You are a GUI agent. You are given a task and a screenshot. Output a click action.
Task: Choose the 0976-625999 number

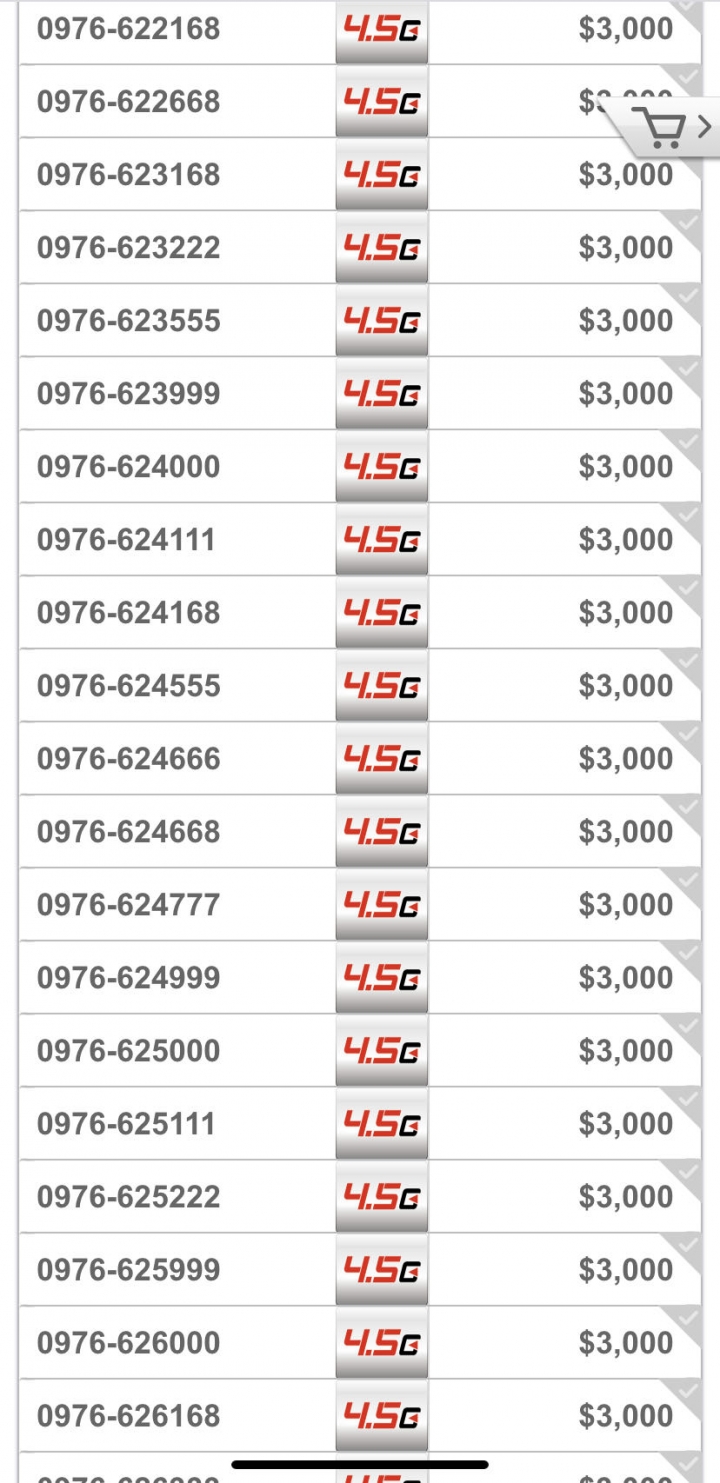(360, 1269)
